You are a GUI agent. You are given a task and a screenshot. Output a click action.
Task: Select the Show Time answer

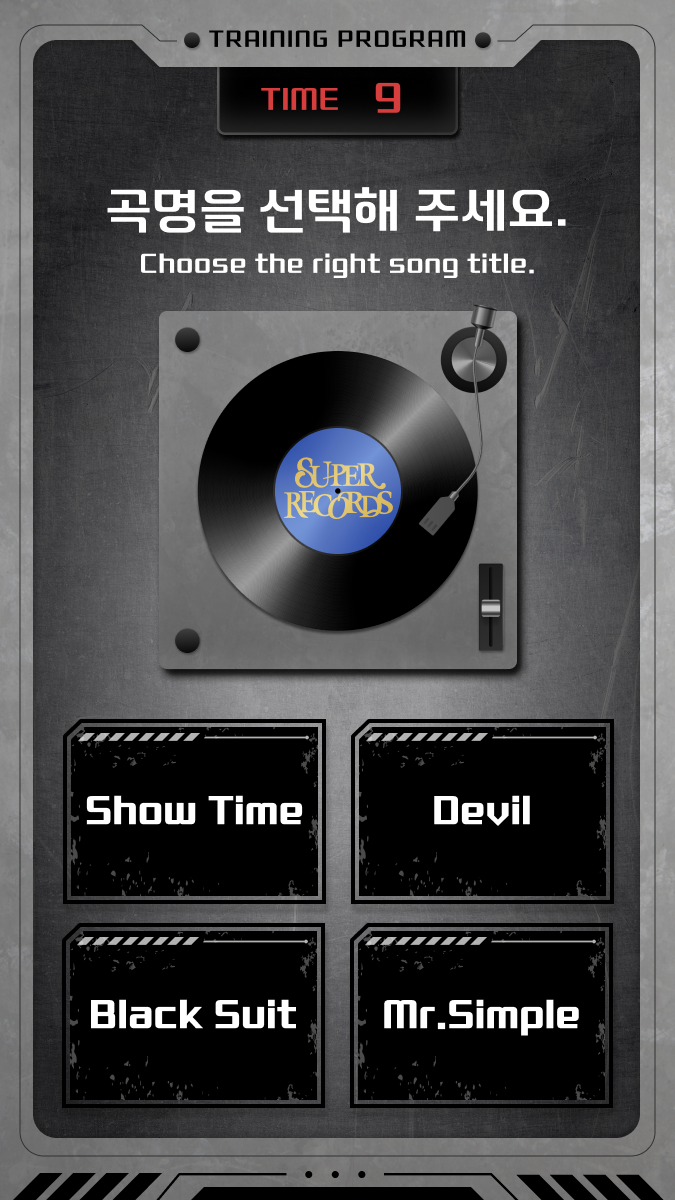coord(194,811)
